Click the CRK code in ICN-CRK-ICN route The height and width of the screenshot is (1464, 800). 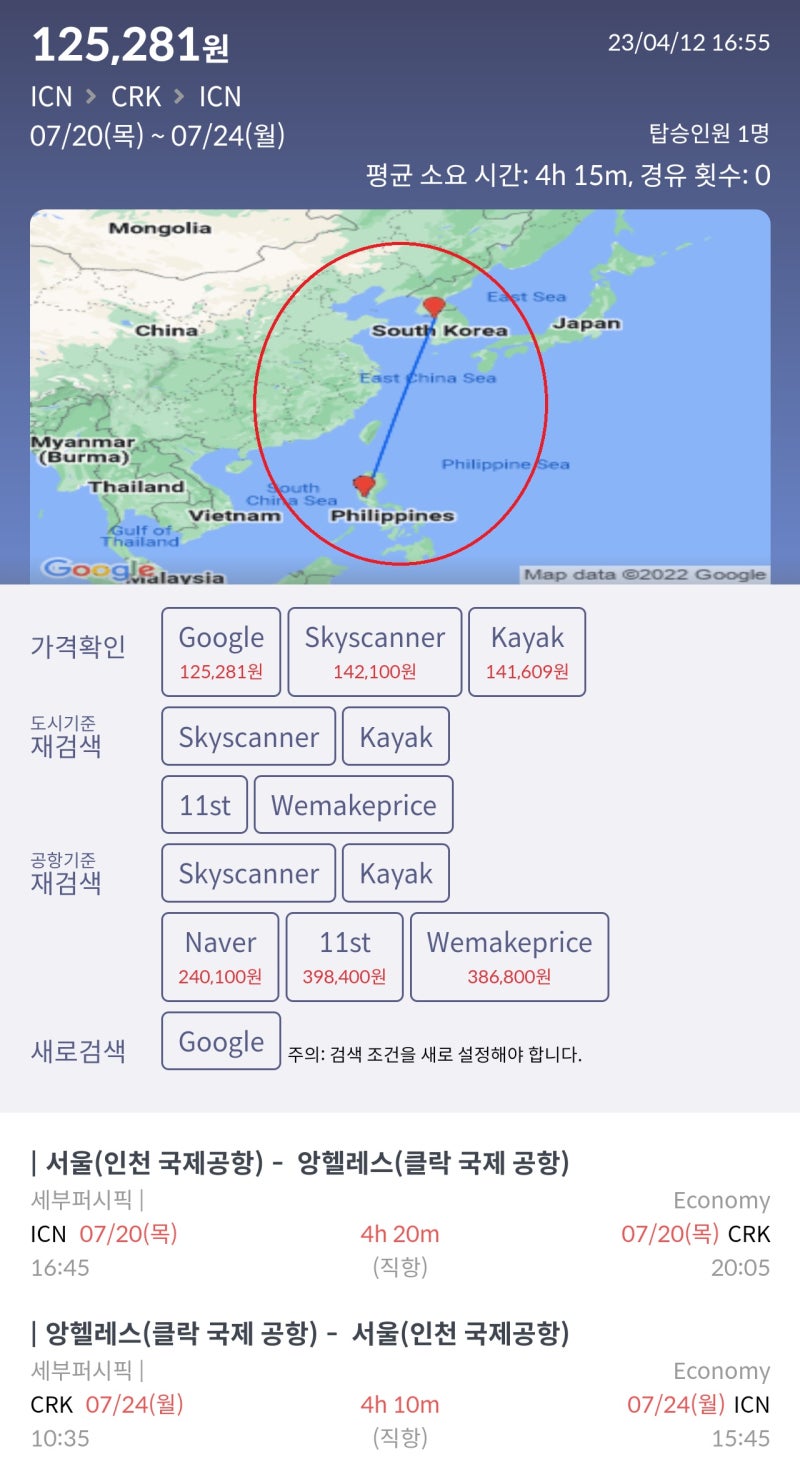point(136,96)
